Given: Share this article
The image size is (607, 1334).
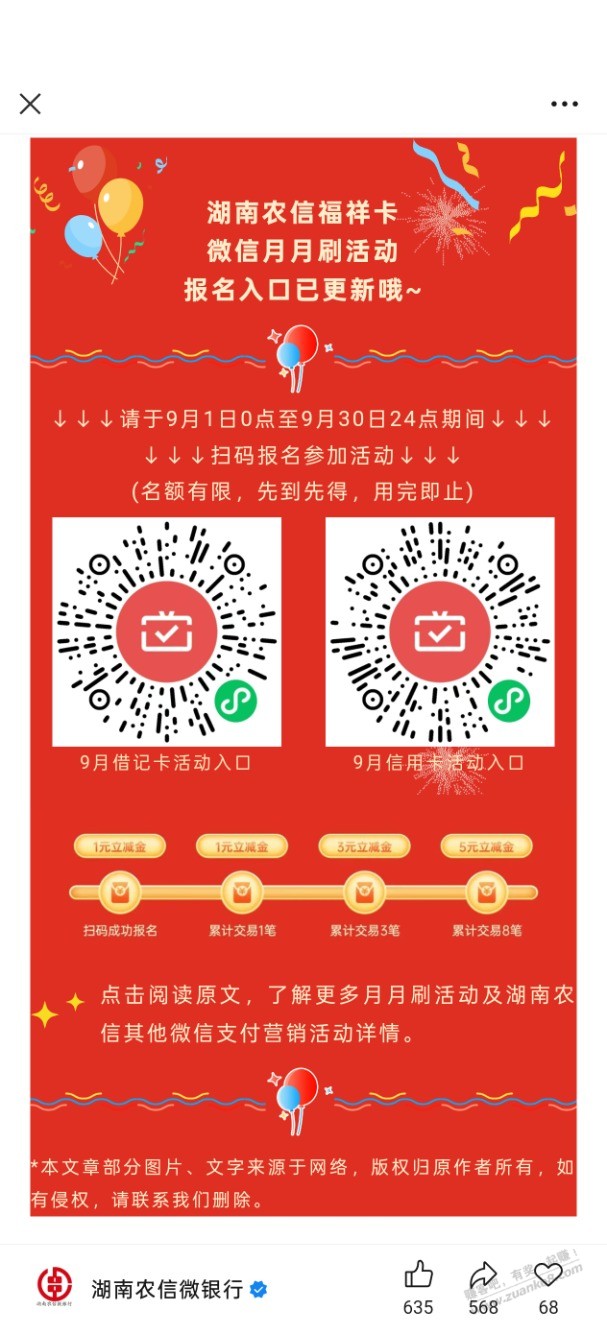Looking at the screenshot, I should tap(483, 1275).
